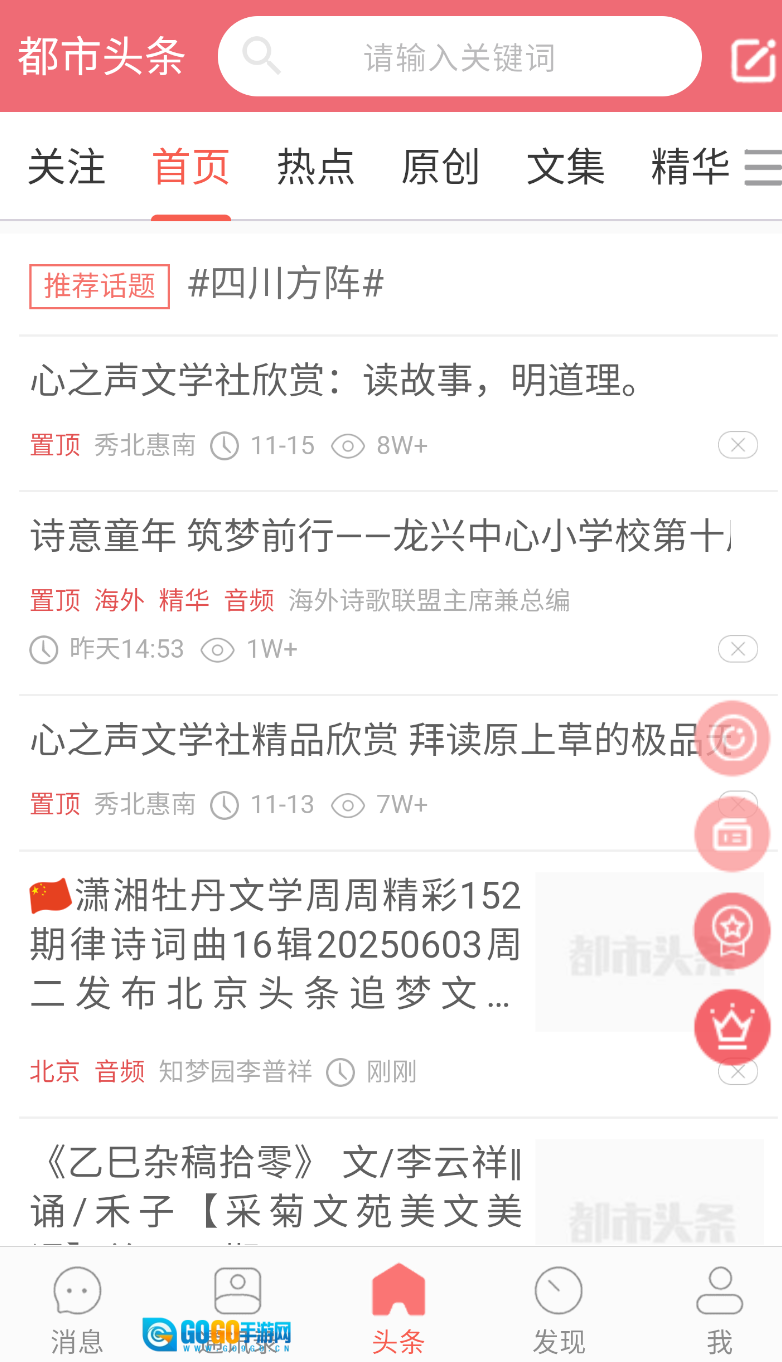Open the 原创 tab
Screen dimensions: 782x1362
(x=440, y=167)
